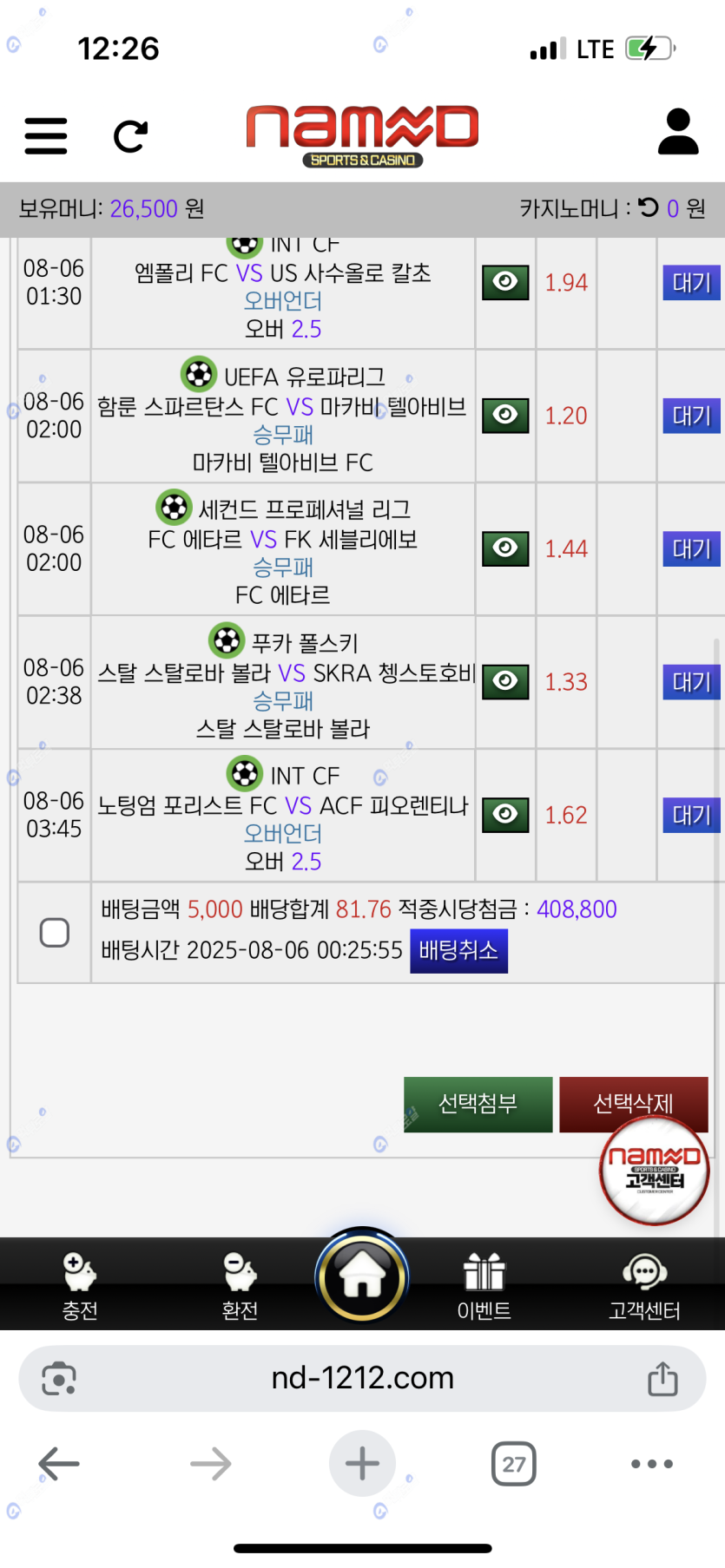This screenshot has height=1568, width=725.
Task: Tap eye icon for 함룬 스파르탄스 match
Action: (x=505, y=416)
